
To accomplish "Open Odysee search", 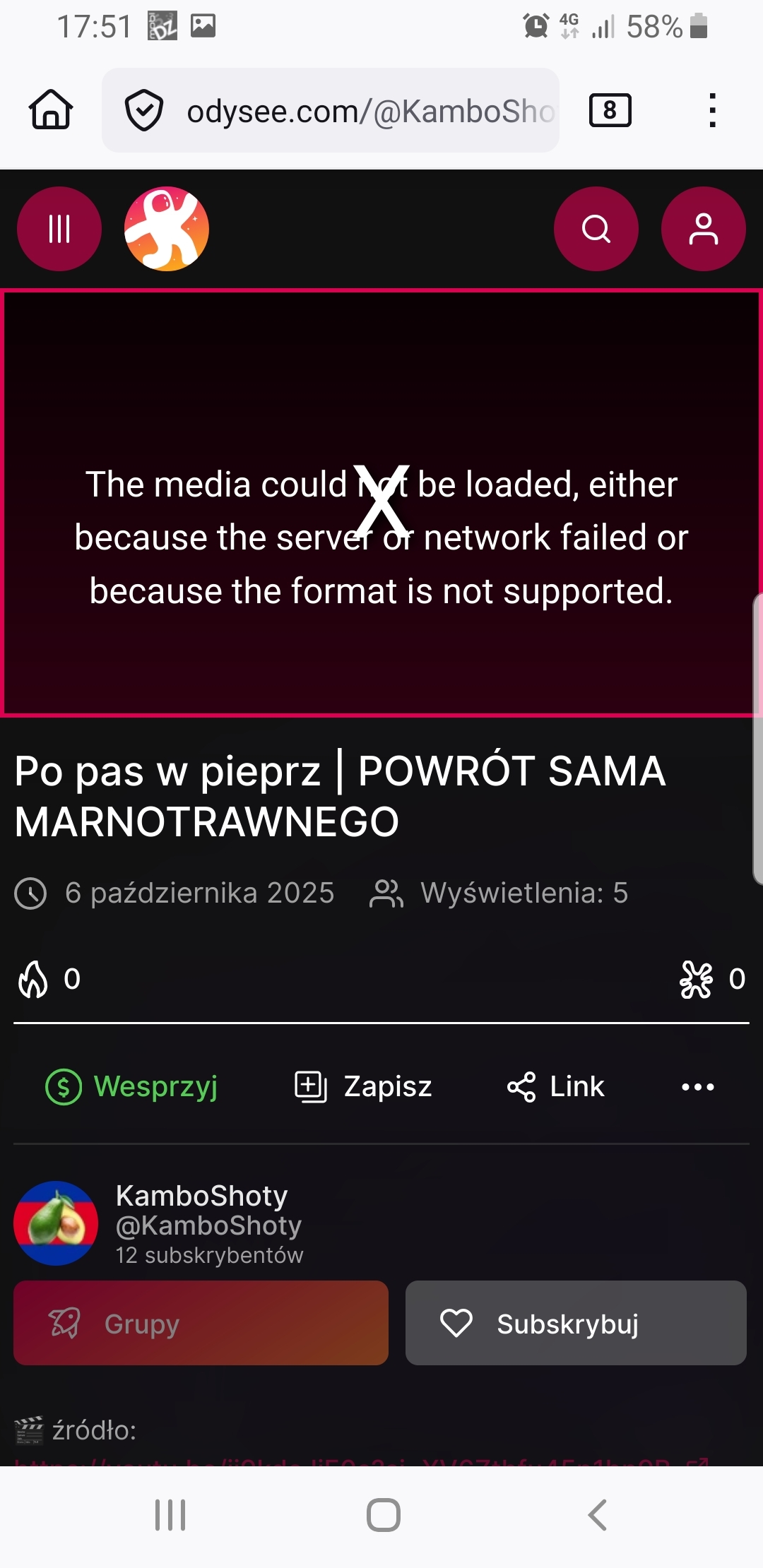I will (x=596, y=229).
